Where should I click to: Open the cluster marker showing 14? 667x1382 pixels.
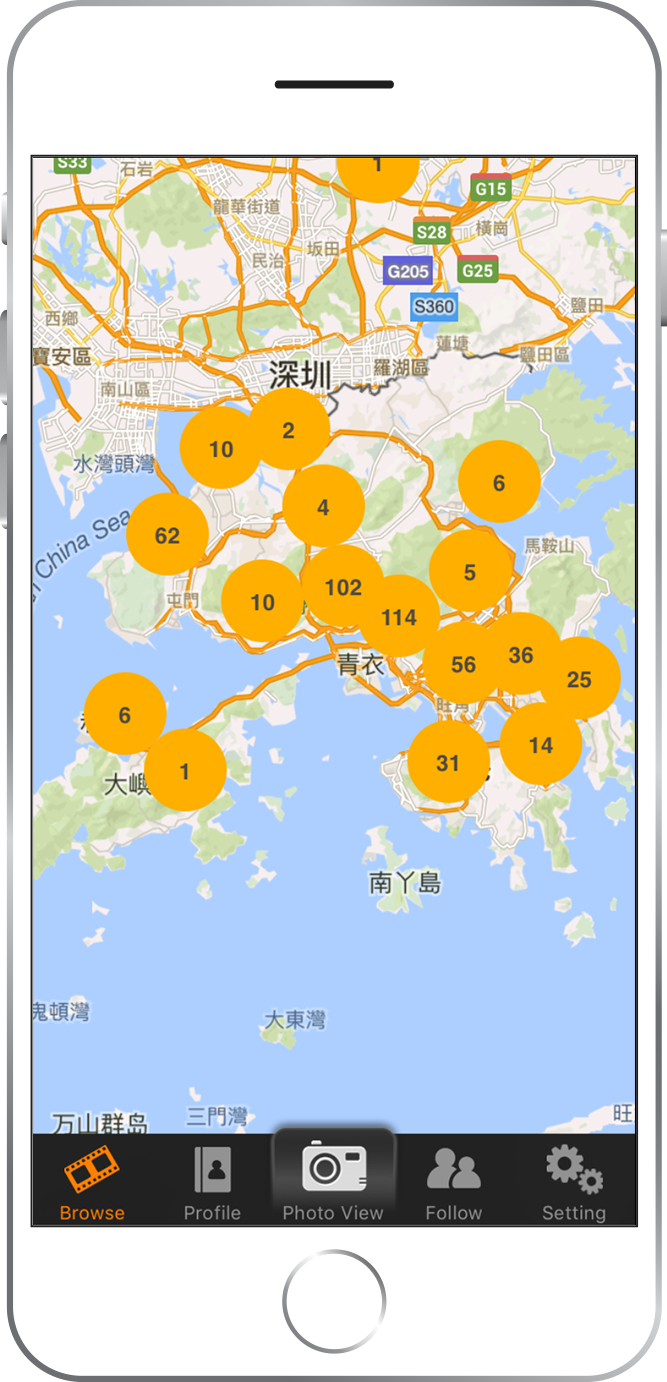[541, 745]
